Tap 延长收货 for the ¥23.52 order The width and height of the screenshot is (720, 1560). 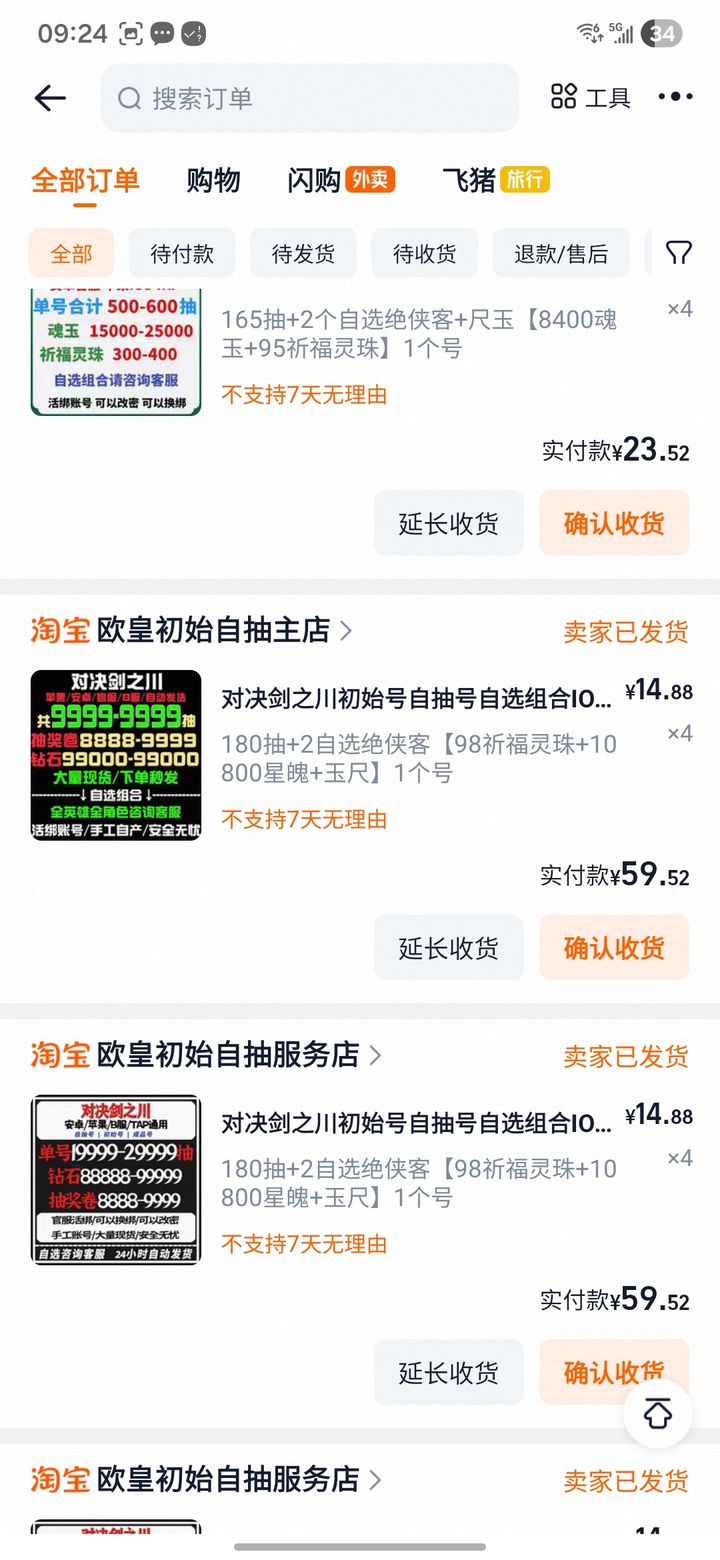click(448, 523)
